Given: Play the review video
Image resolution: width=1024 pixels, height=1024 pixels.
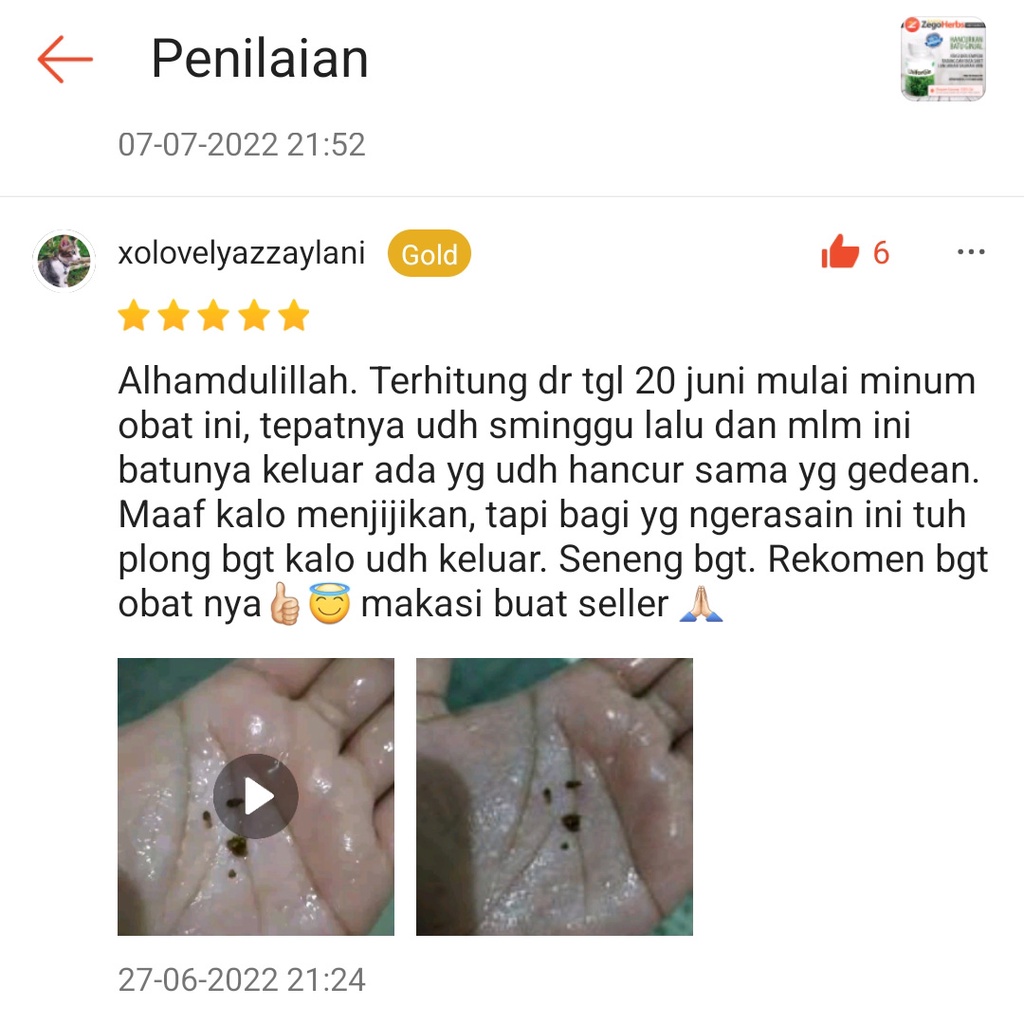Looking at the screenshot, I should [x=256, y=796].
